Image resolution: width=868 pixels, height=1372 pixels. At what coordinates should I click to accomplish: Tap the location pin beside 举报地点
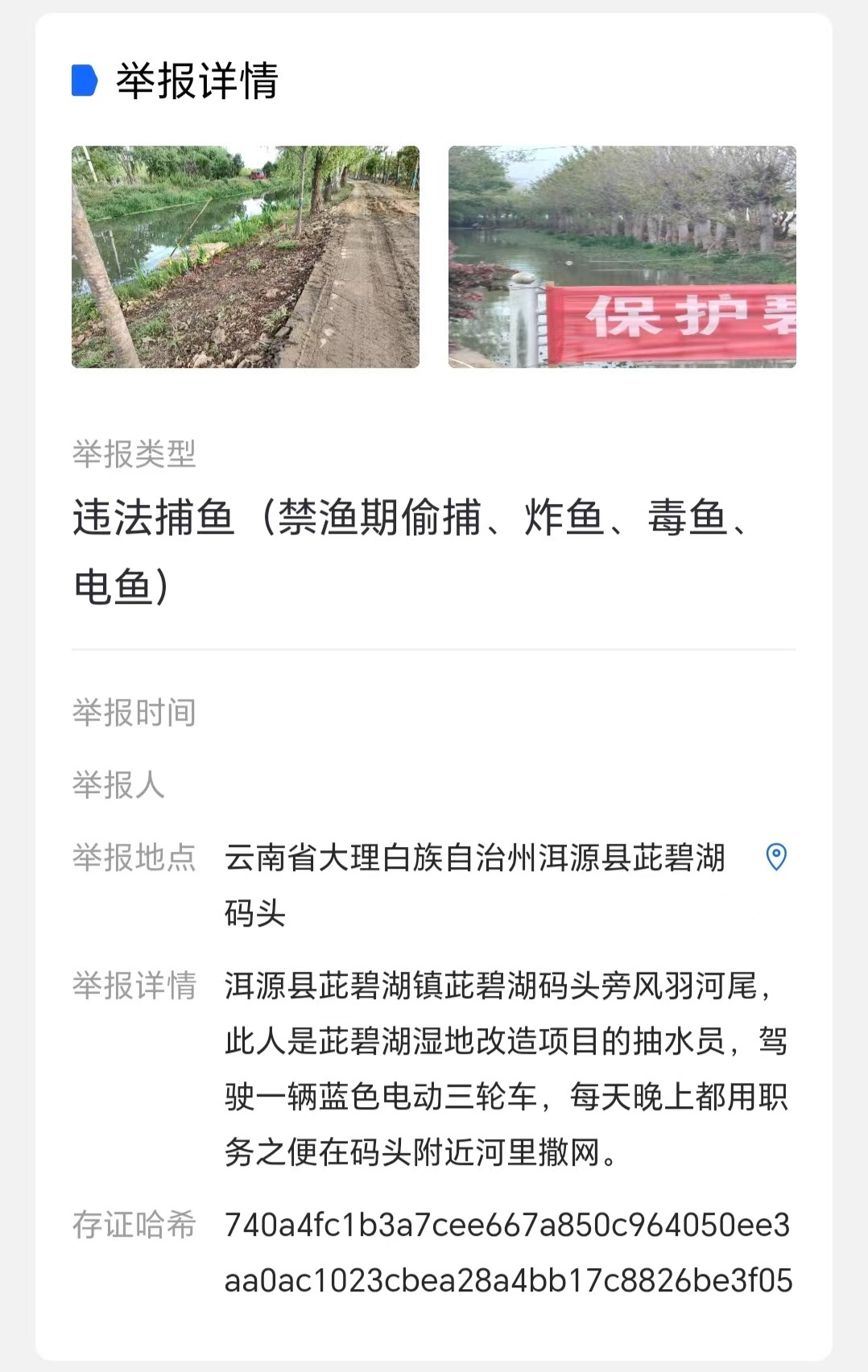776,857
